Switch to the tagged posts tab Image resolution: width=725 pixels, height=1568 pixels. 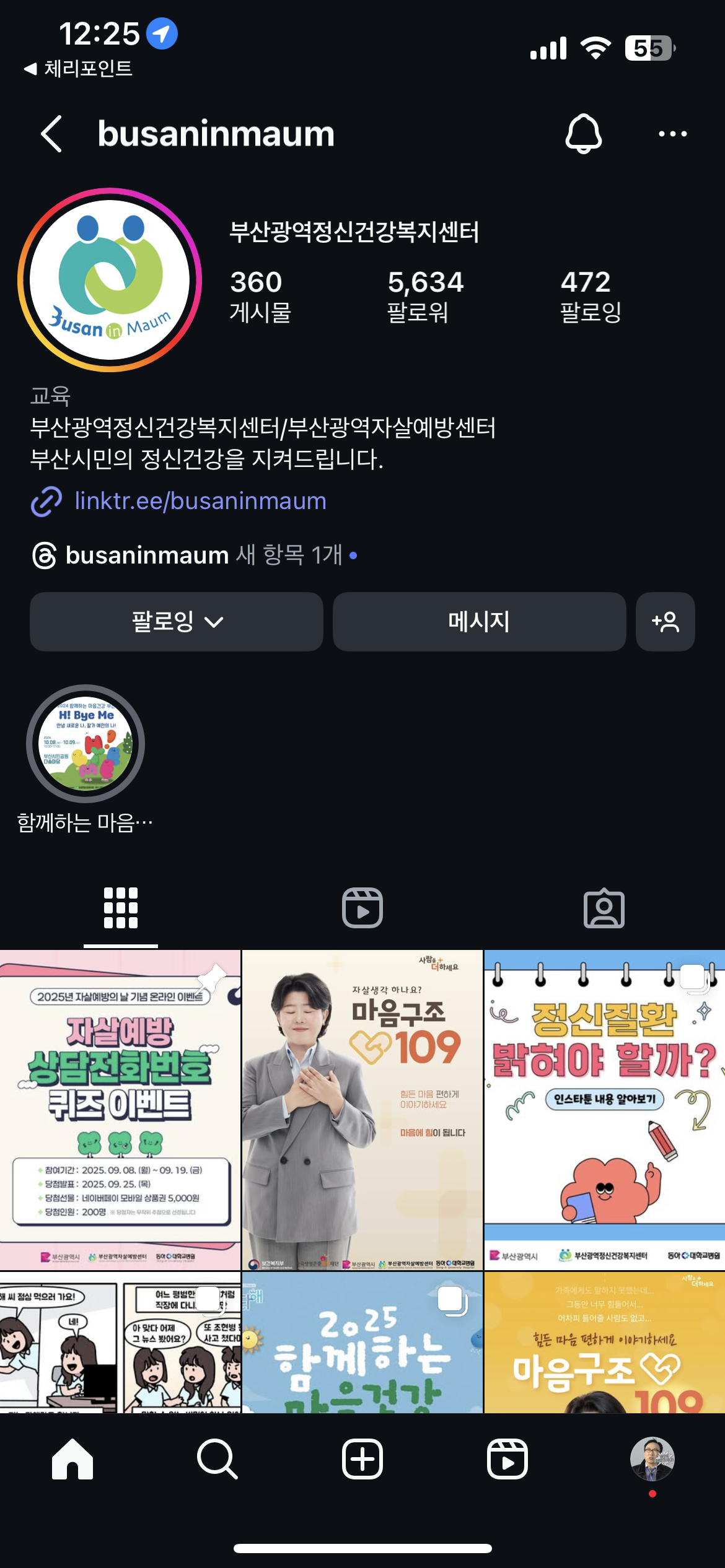[x=604, y=908]
